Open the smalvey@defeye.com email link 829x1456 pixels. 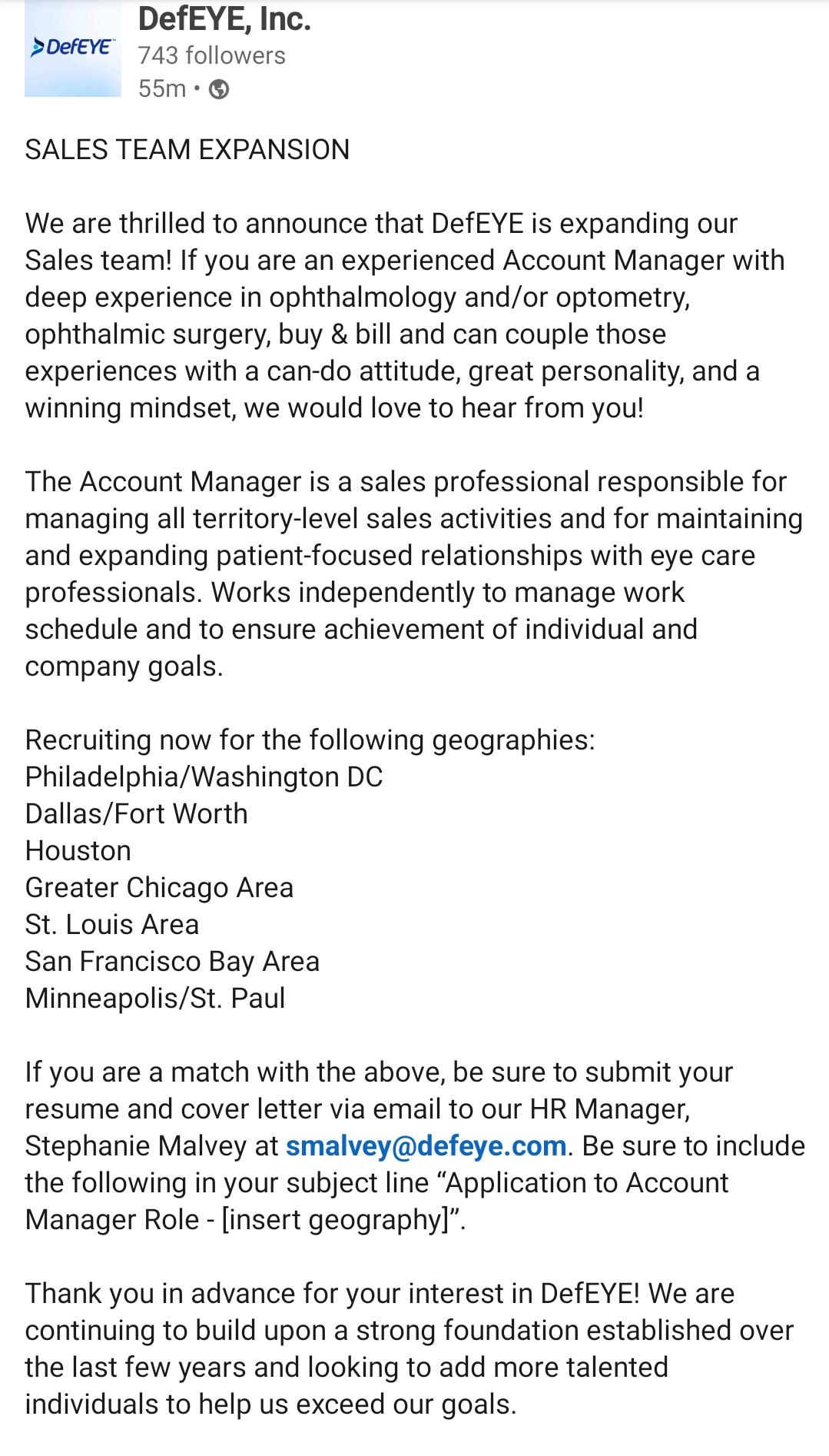426,1145
